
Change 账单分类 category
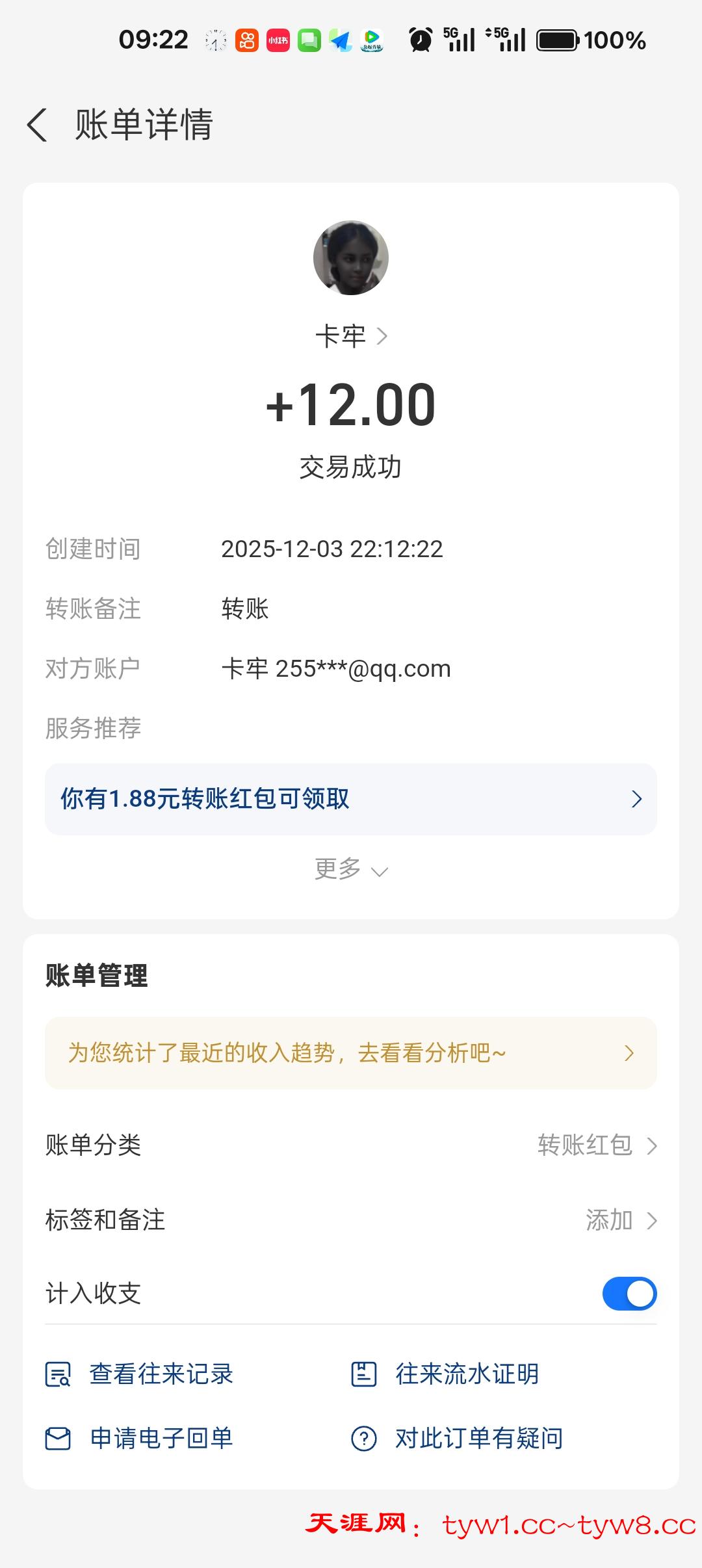point(596,1145)
